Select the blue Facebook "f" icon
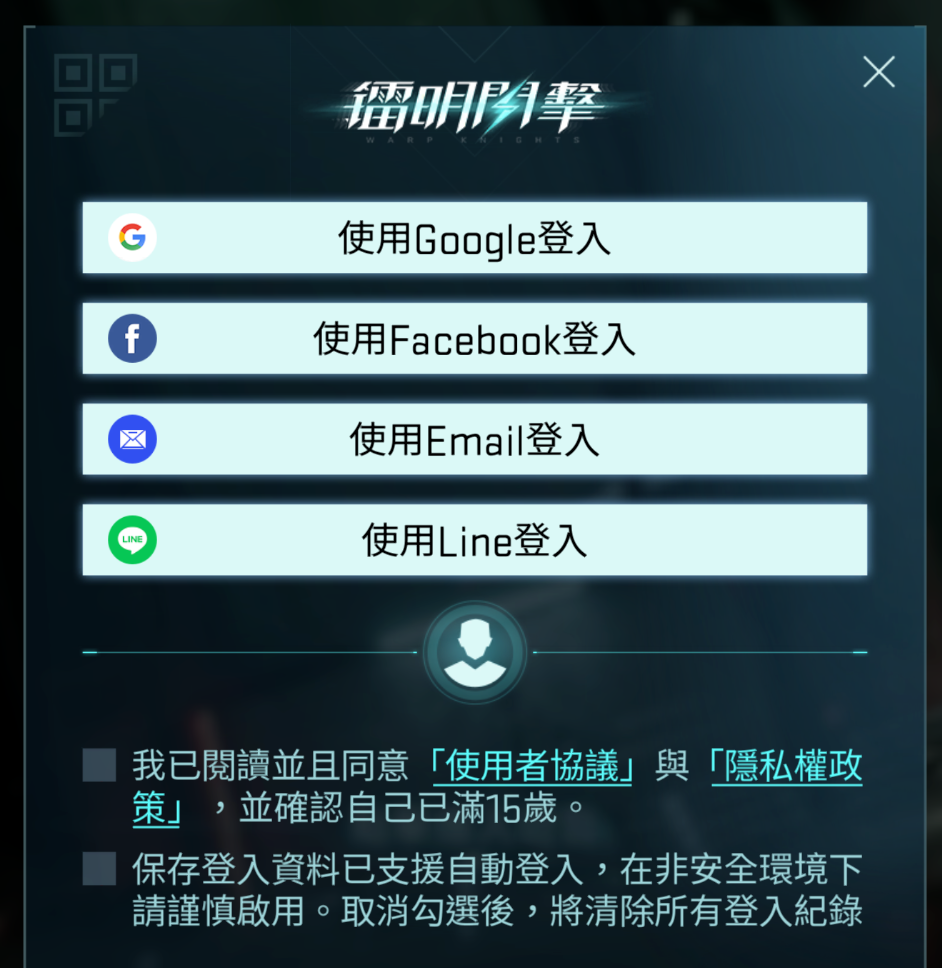This screenshot has height=968, width=942. (x=132, y=338)
